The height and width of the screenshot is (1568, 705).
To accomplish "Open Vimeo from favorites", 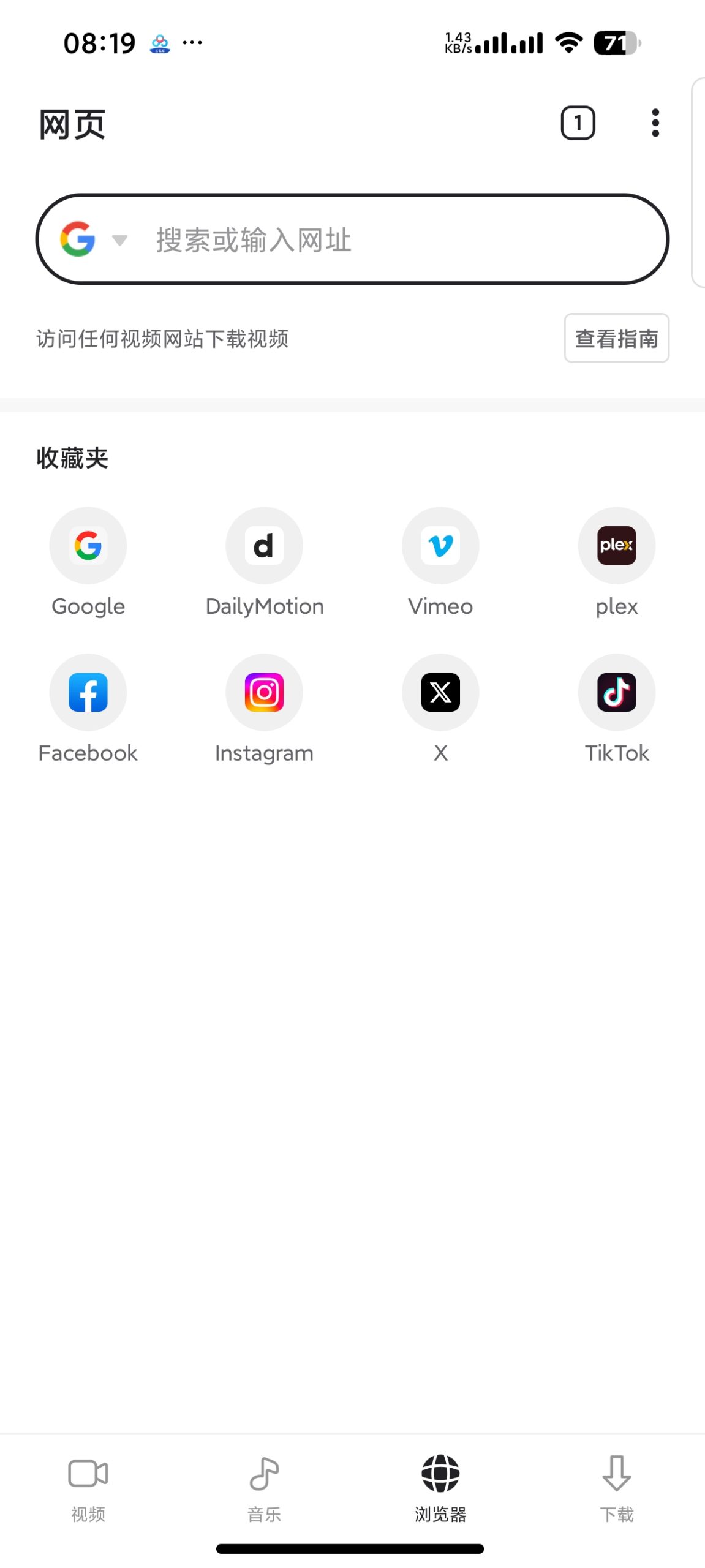I will point(440,546).
